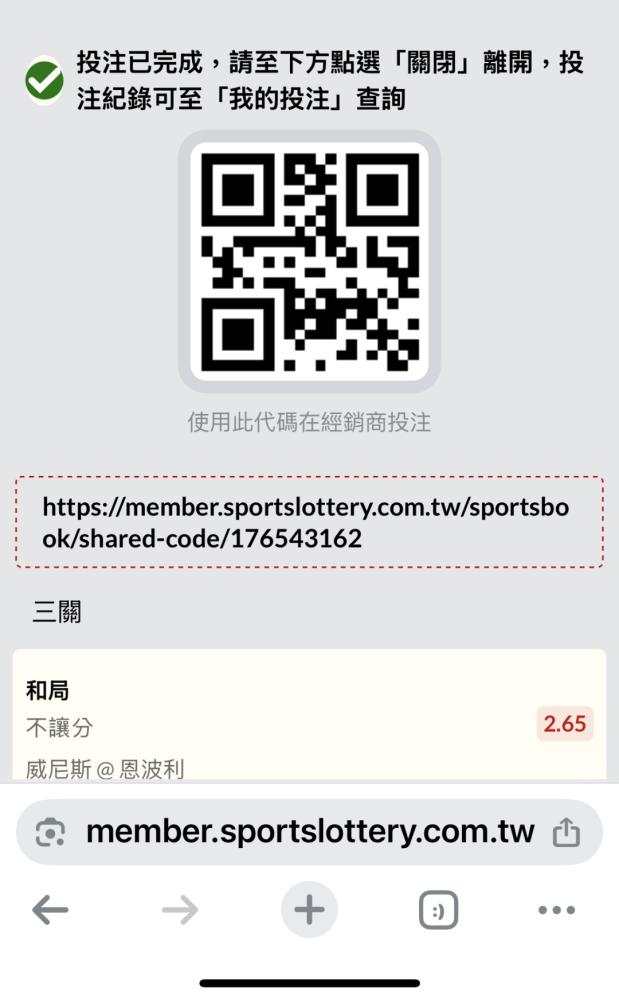This screenshot has height=1000, width=619.
Task: Tap the shared-code URL in the dashed box
Action: tap(305, 522)
